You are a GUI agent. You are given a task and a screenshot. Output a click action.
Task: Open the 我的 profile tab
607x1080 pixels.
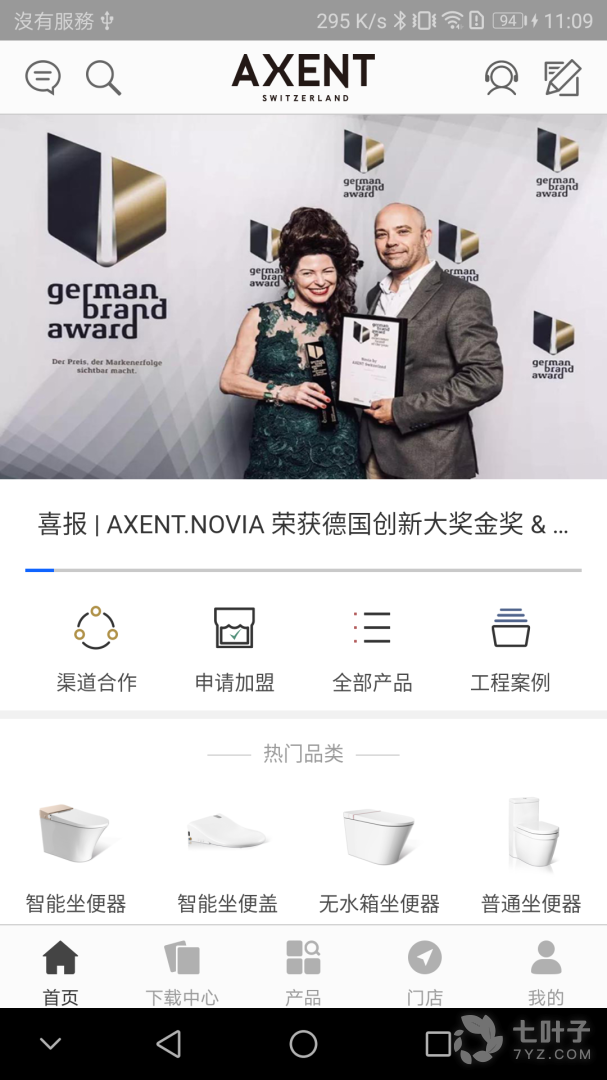click(x=546, y=971)
